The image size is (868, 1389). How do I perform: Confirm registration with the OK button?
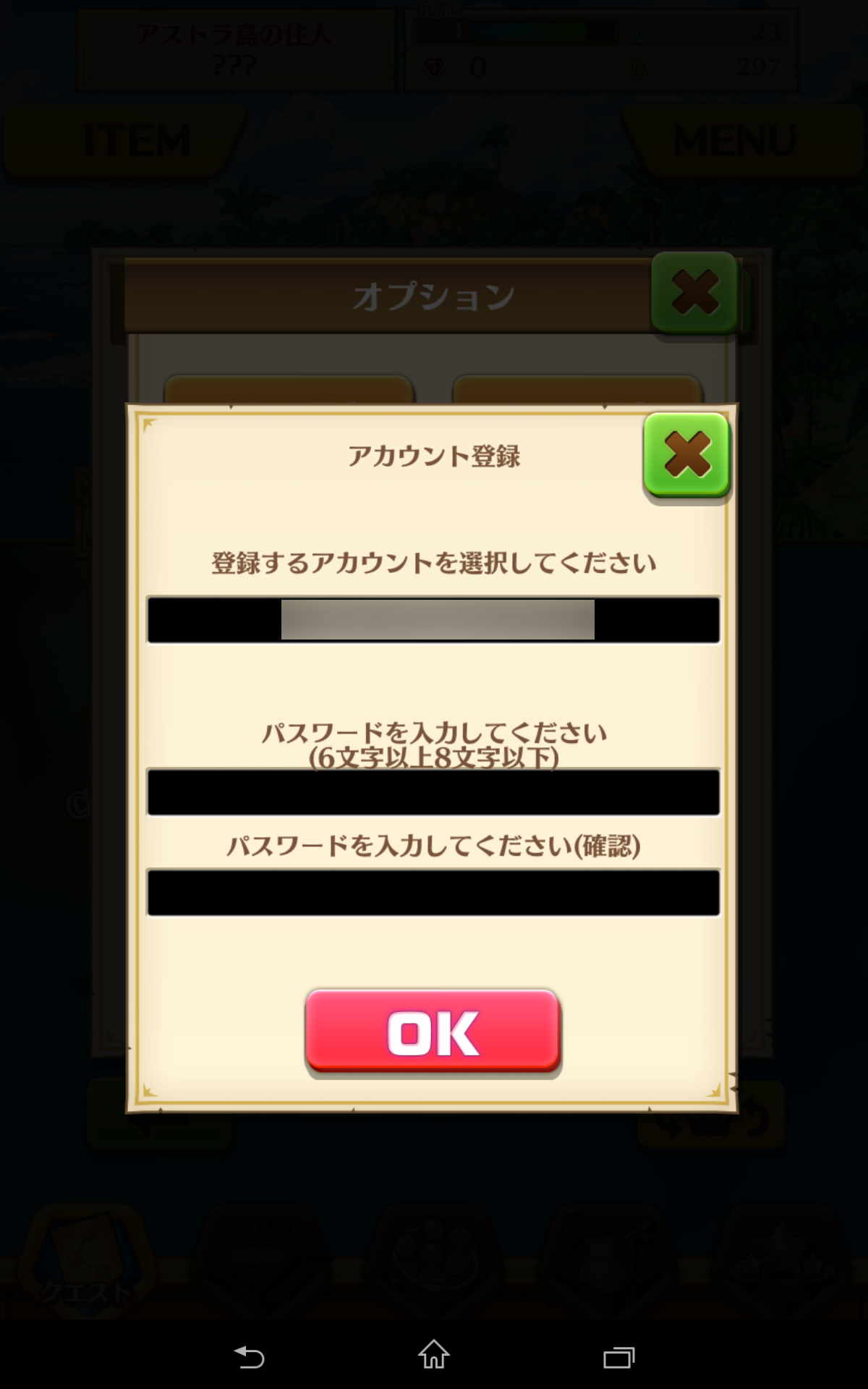(433, 1031)
